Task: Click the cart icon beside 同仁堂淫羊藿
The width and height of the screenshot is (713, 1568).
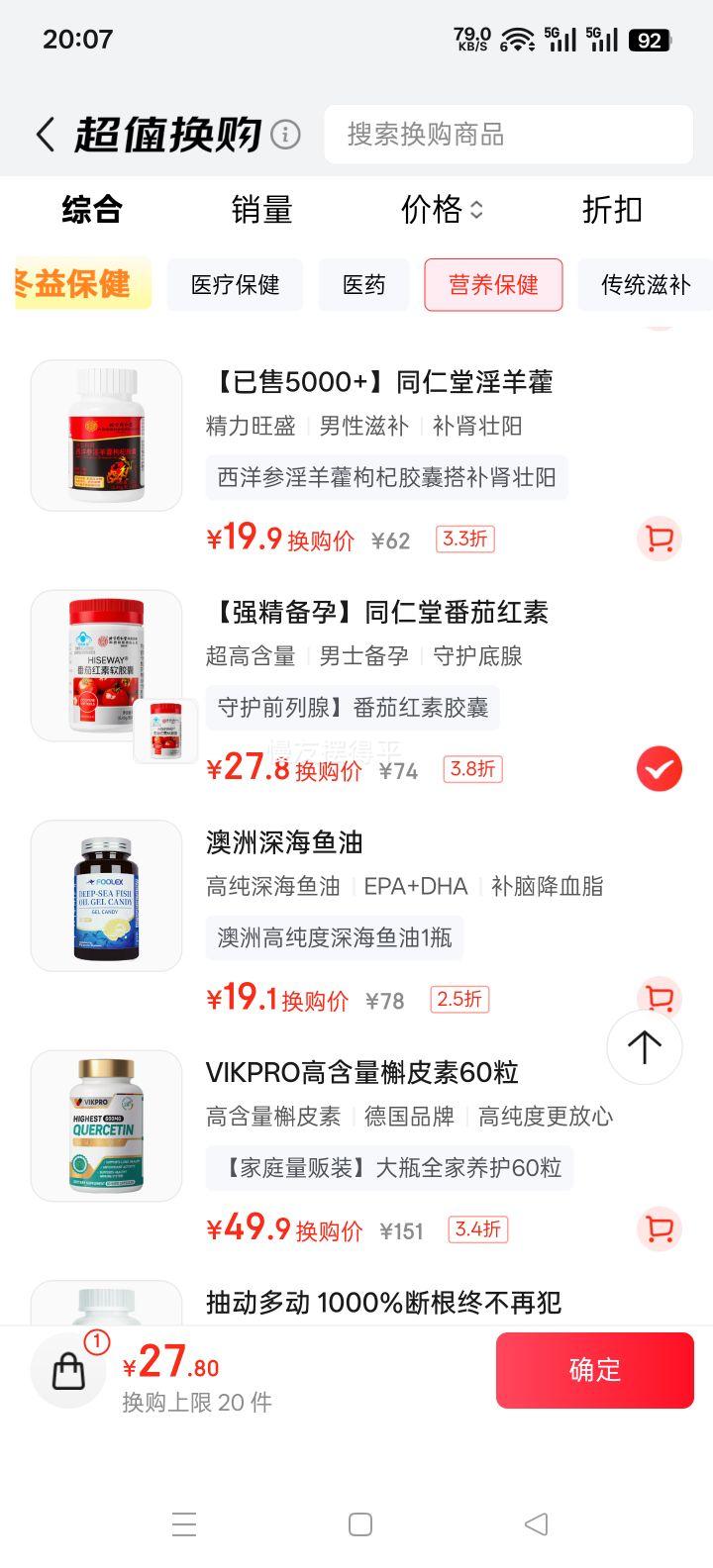Action: click(659, 539)
